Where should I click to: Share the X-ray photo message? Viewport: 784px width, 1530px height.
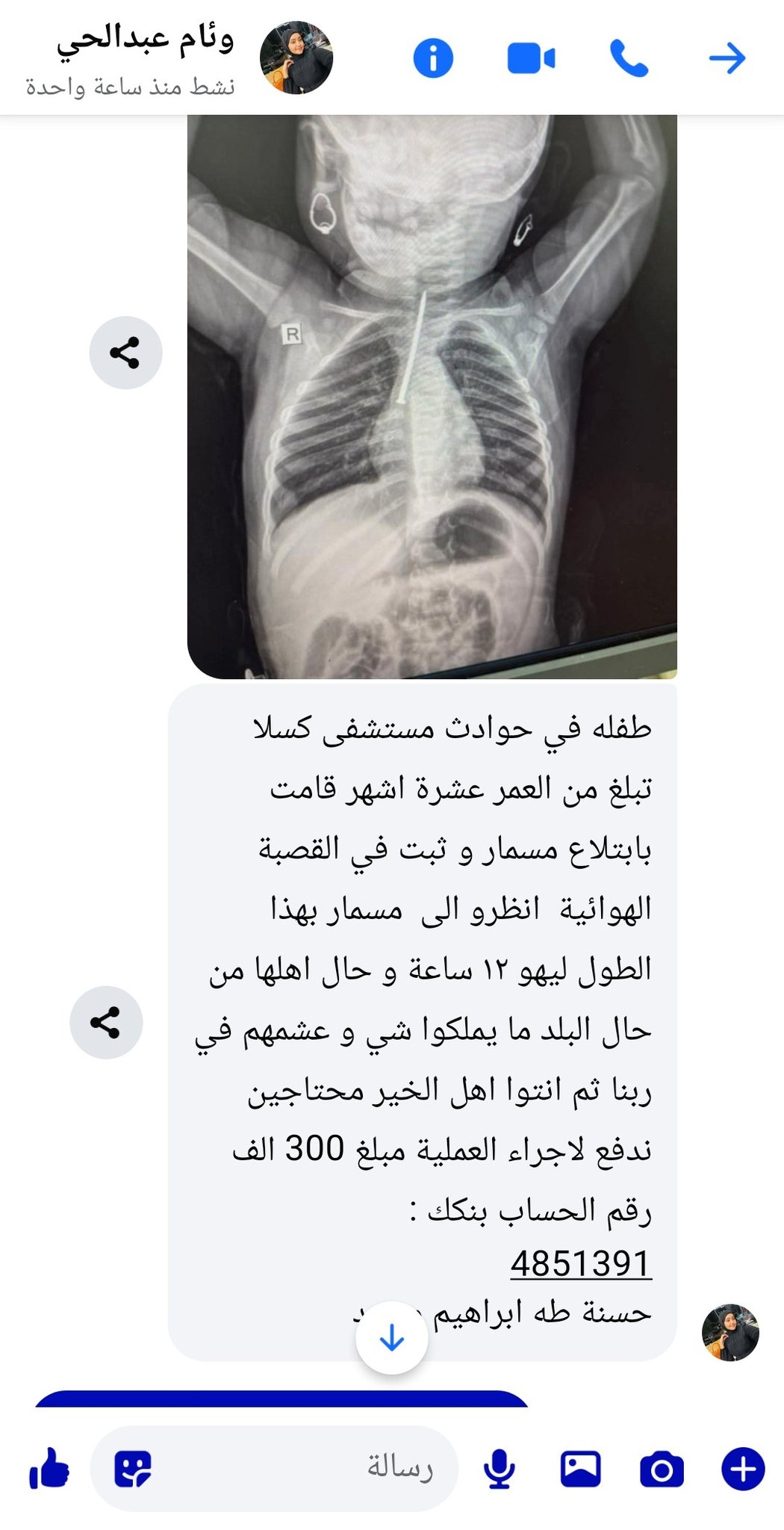[125, 353]
